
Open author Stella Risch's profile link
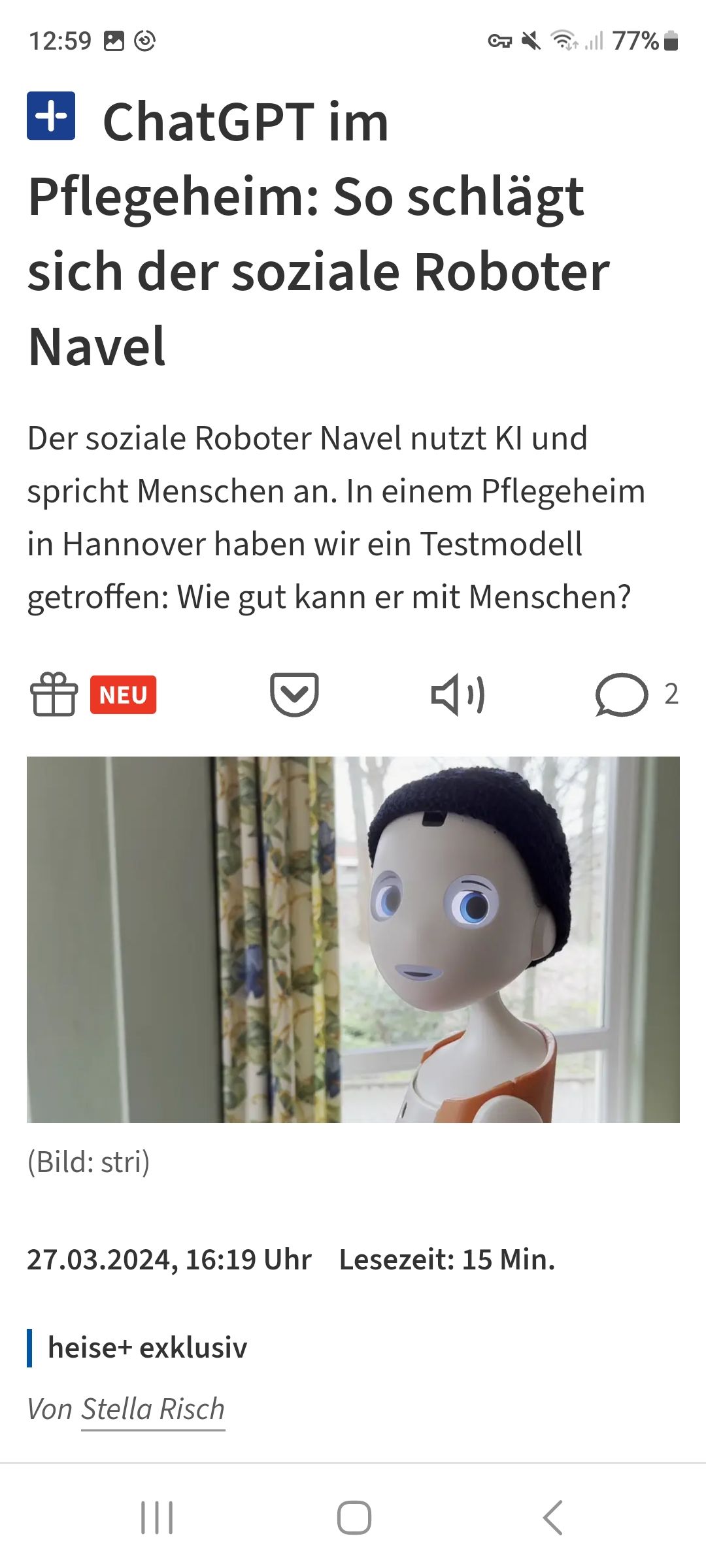(153, 1409)
